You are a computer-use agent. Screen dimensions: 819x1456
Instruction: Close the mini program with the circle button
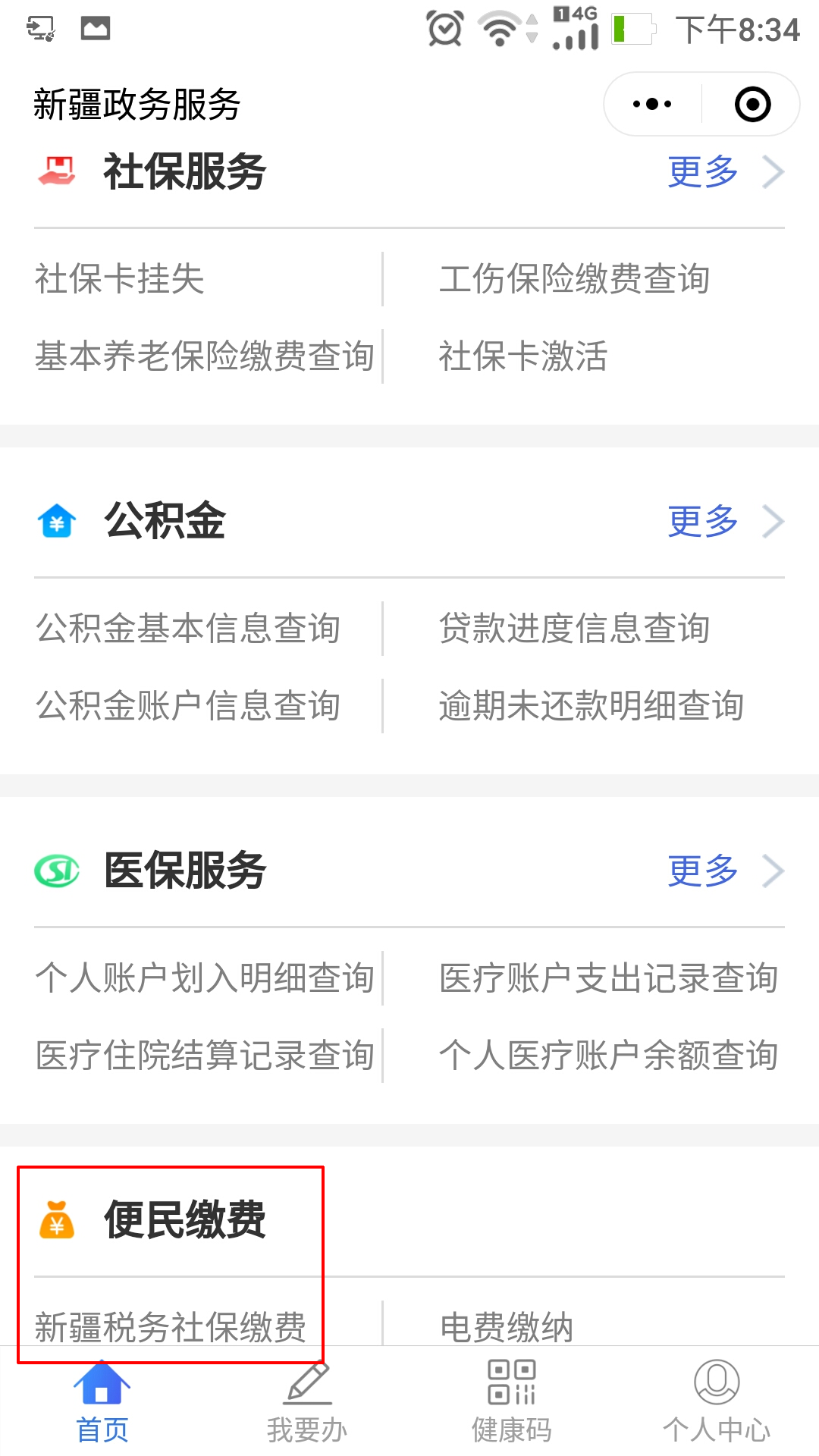pyautogui.click(x=752, y=104)
